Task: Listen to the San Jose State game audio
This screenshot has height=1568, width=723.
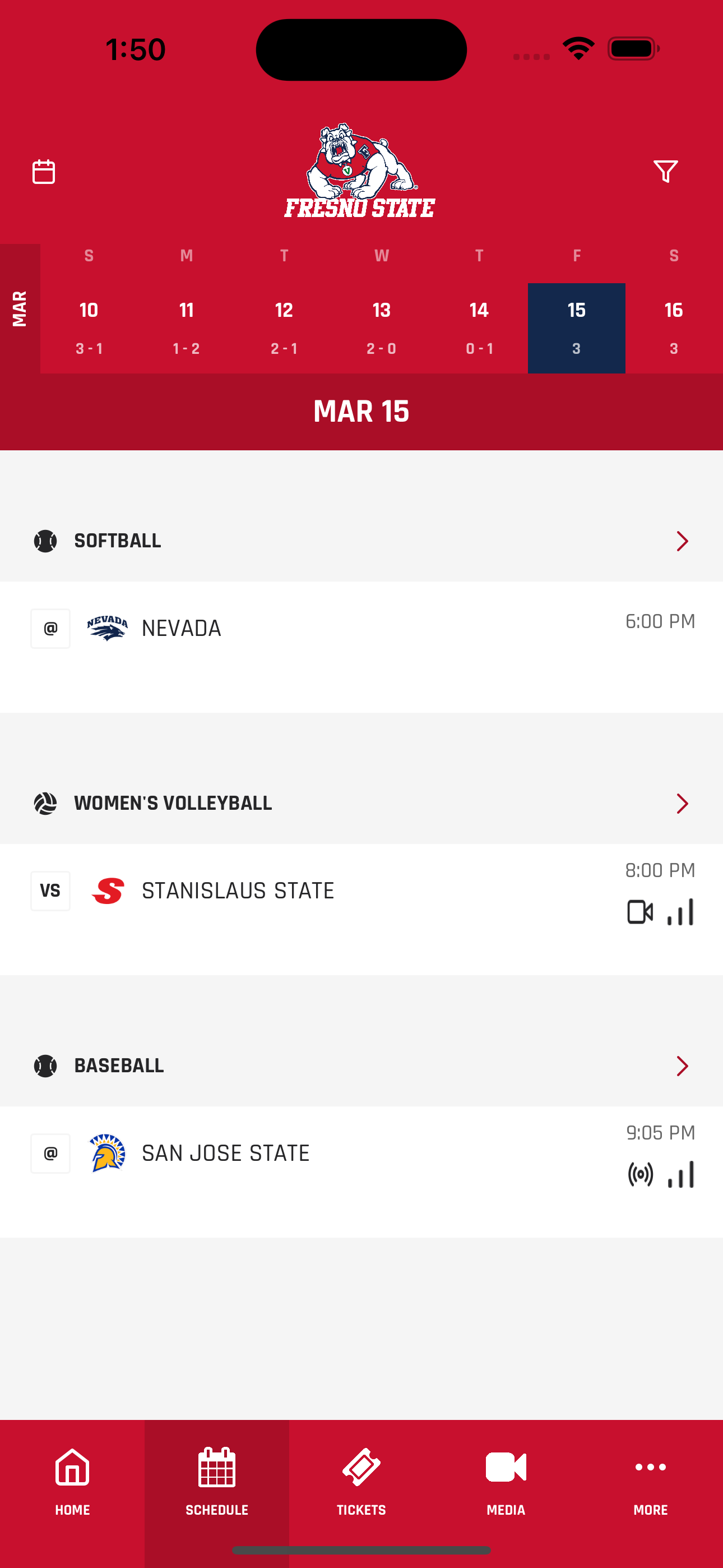Action: click(x=640, y=1174)
